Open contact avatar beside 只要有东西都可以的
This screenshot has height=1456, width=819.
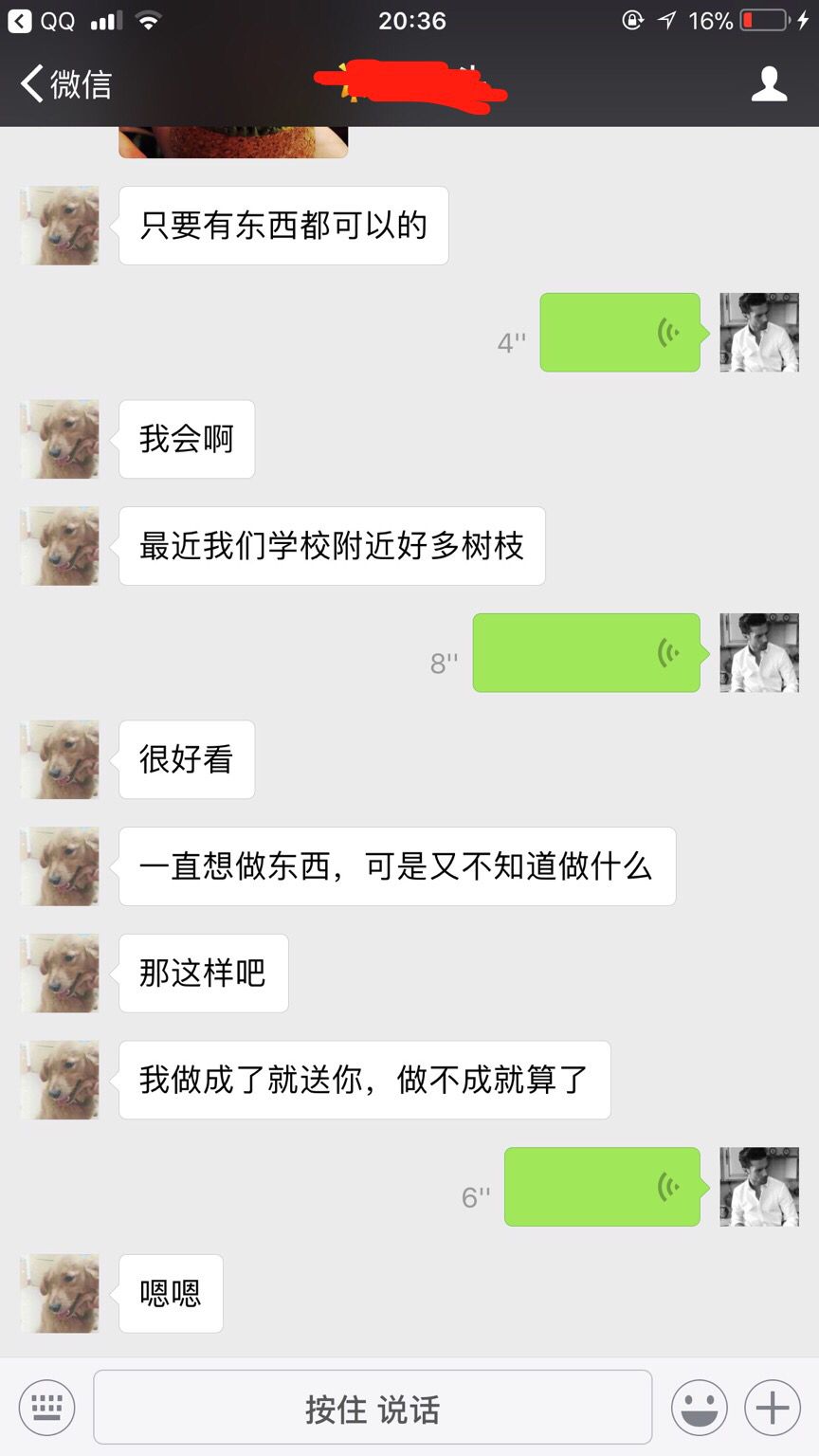(x=60, y=226)
